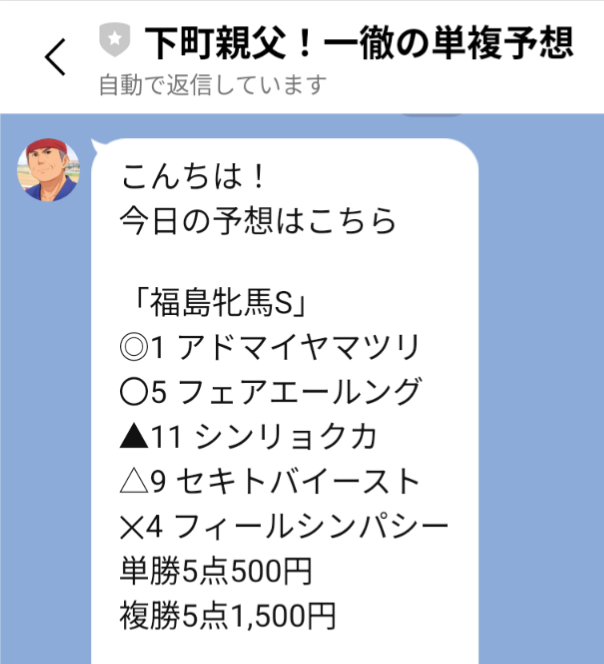Open the sender's profile avatar
Screen dimensions: 604x664
tap(48, 170)
